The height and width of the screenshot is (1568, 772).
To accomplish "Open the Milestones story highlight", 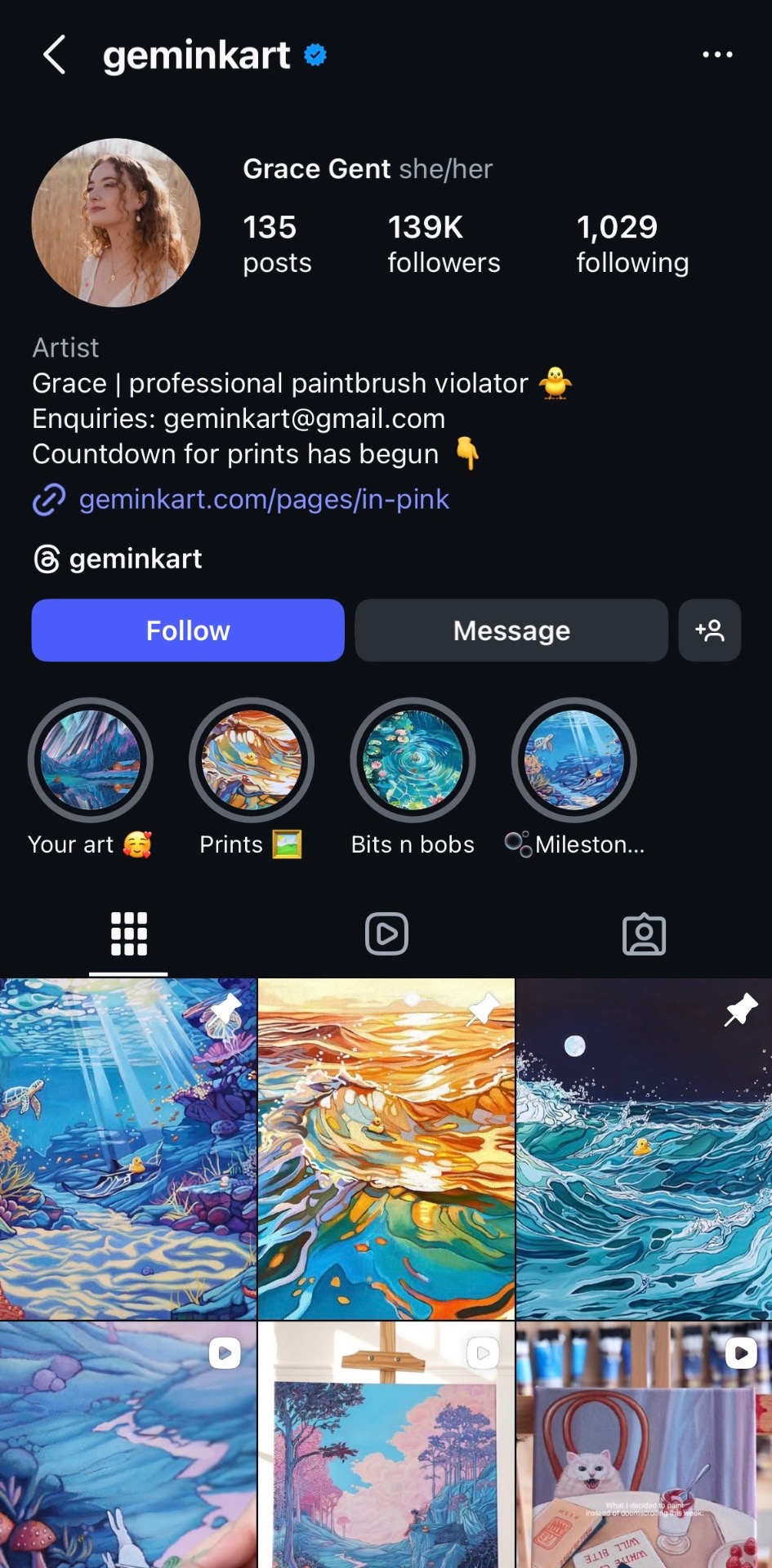I will pos(573,760).
